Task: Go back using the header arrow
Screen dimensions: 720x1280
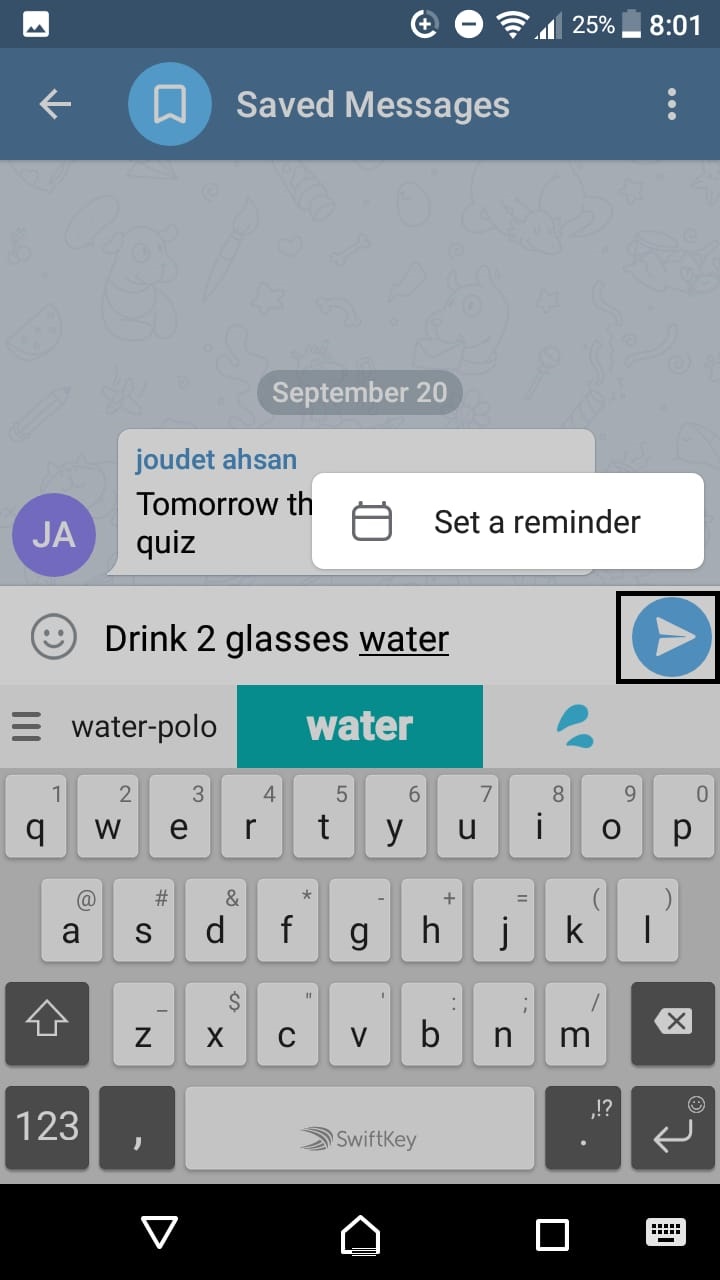Action: [x=55, y=105]
